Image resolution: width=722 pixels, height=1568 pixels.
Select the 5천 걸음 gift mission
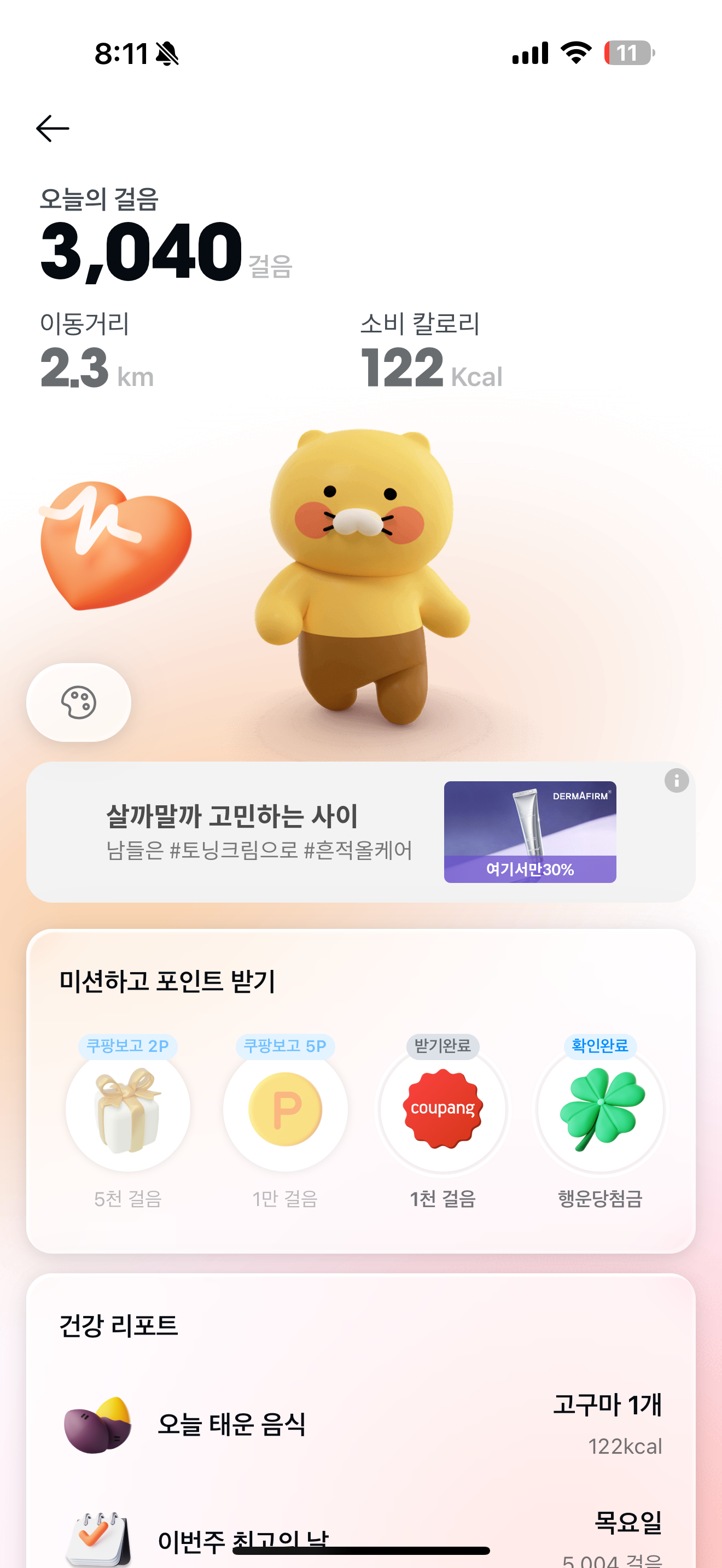click(128, 1110)
